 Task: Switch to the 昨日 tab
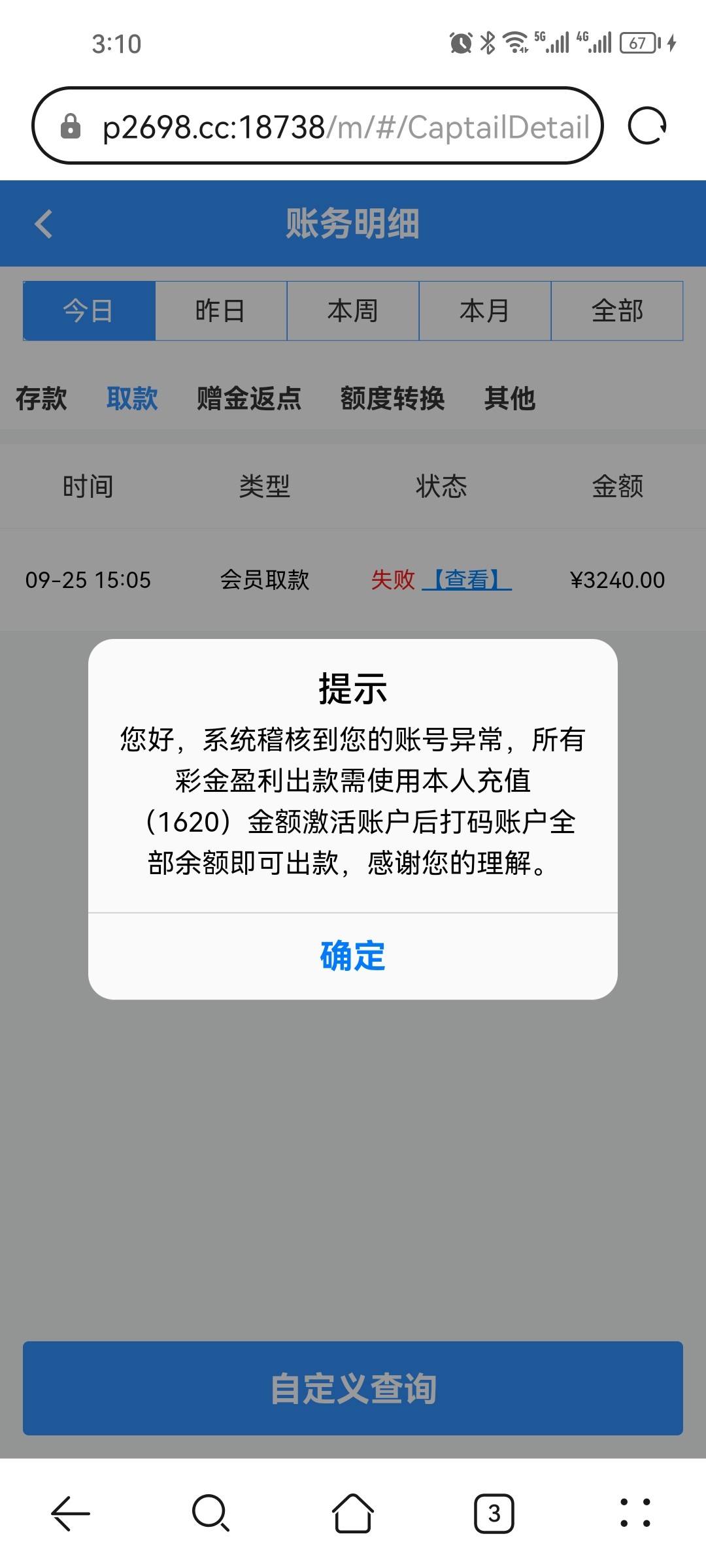tap(221, 311)
